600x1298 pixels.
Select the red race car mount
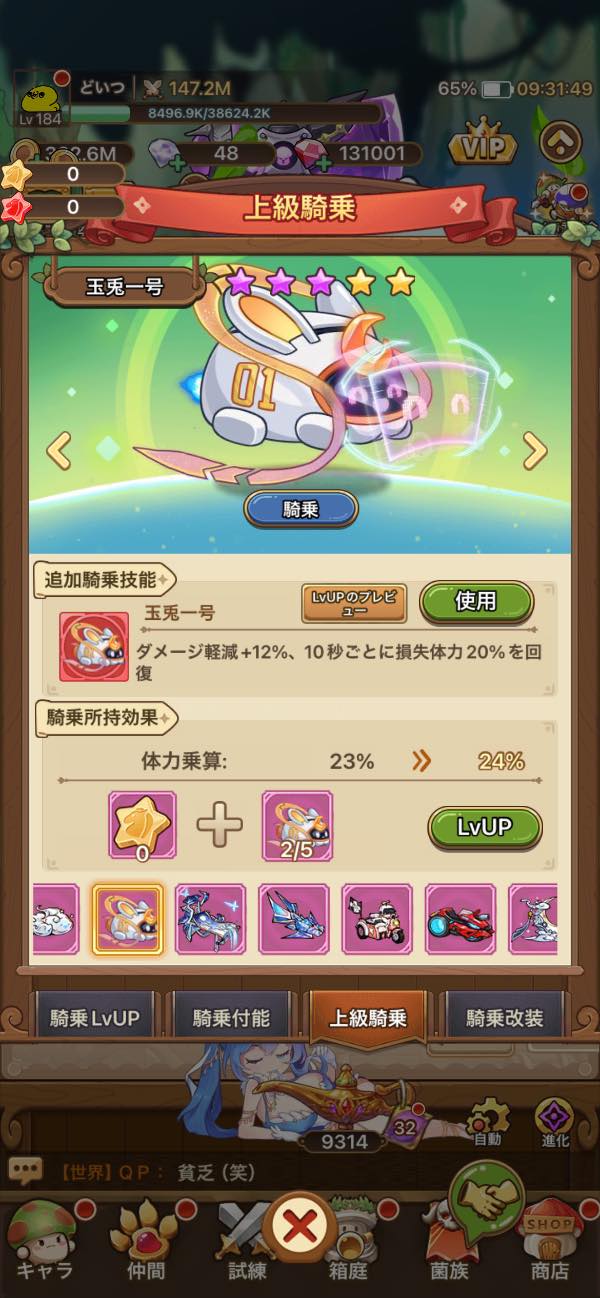[x=460, y=918]
